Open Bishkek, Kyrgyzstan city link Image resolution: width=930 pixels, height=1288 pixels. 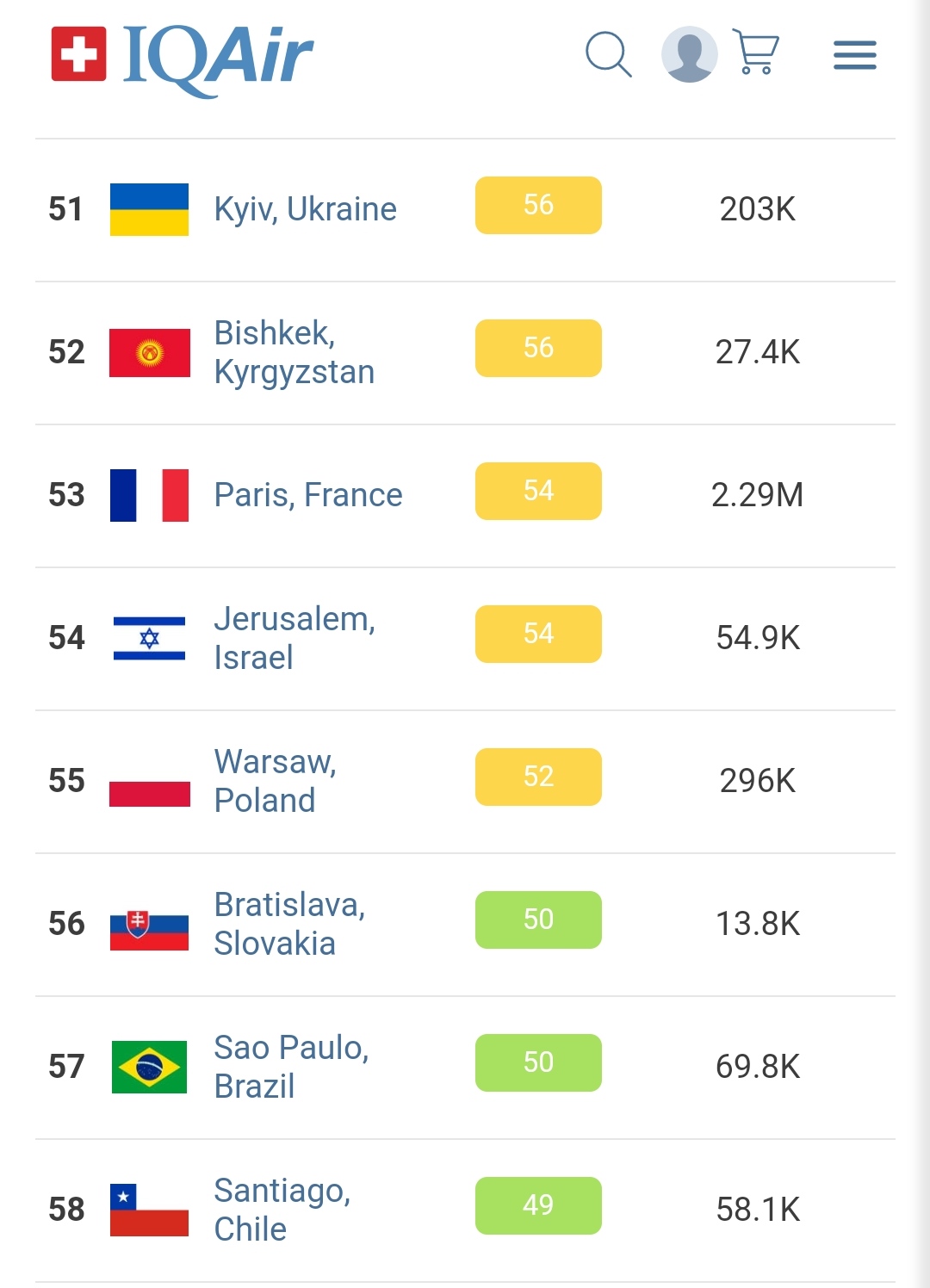(x=294, y=352)
